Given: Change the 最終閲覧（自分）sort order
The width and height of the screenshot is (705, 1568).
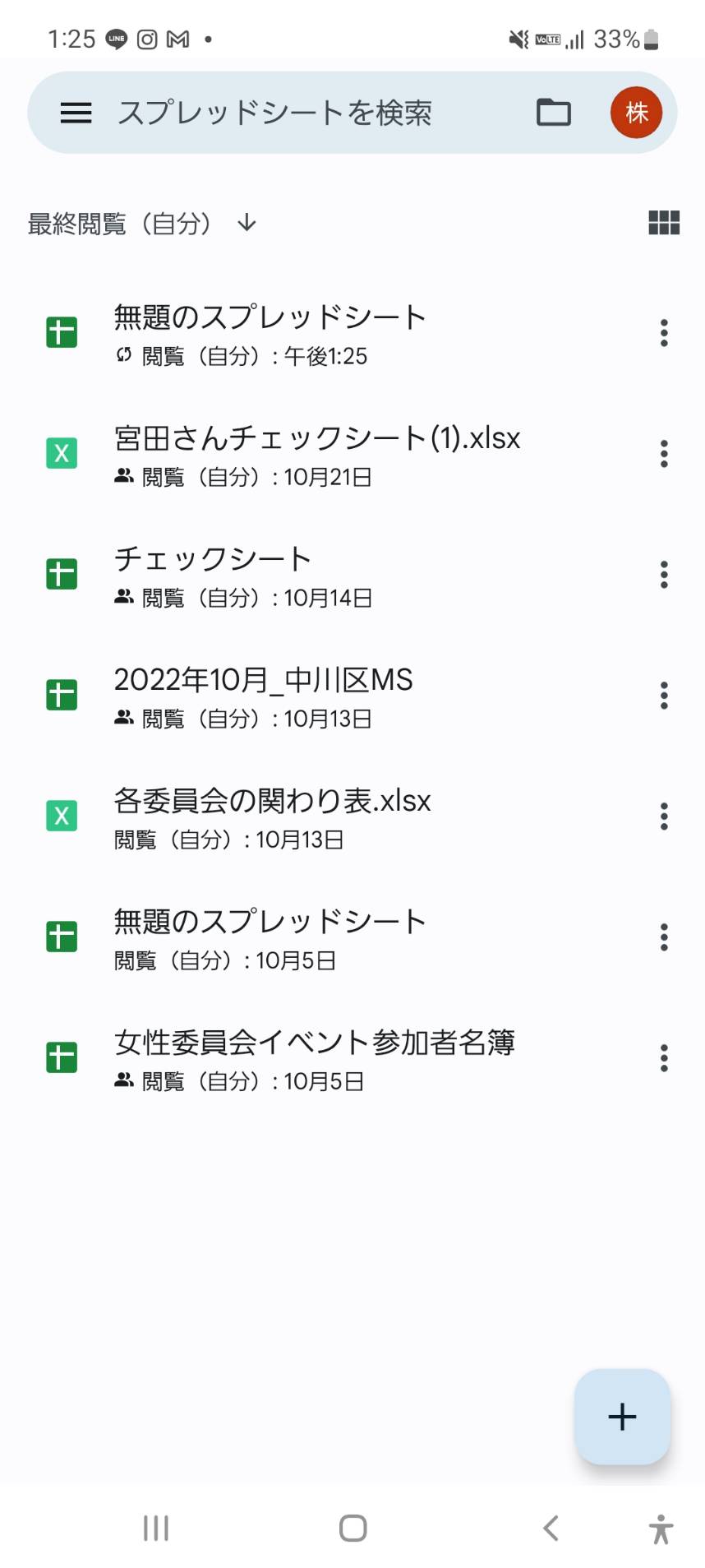Looking at the screenshot, I should tap(143, 223).
